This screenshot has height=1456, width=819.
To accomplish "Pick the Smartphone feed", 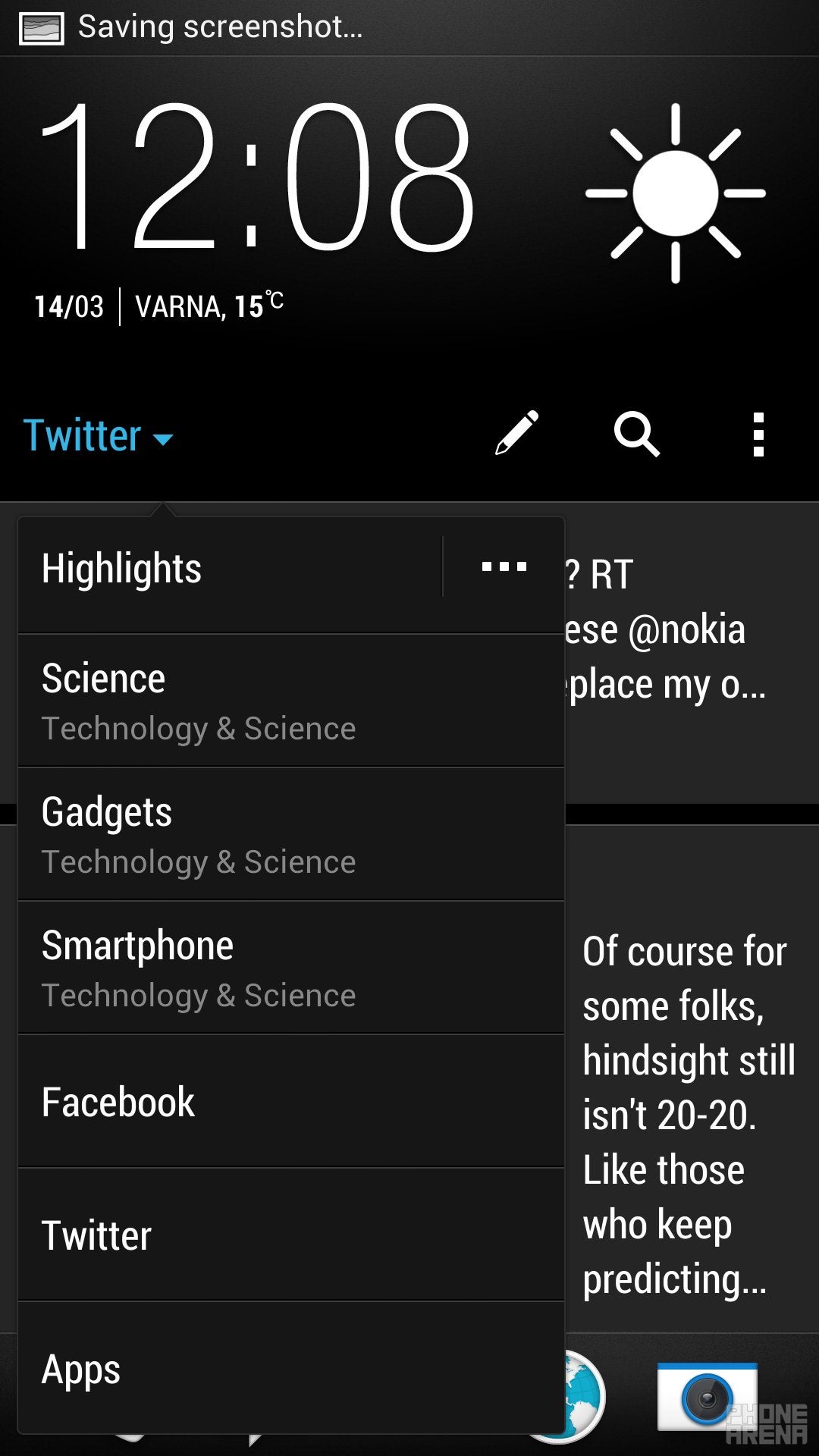I will click(x=291, y=968).
